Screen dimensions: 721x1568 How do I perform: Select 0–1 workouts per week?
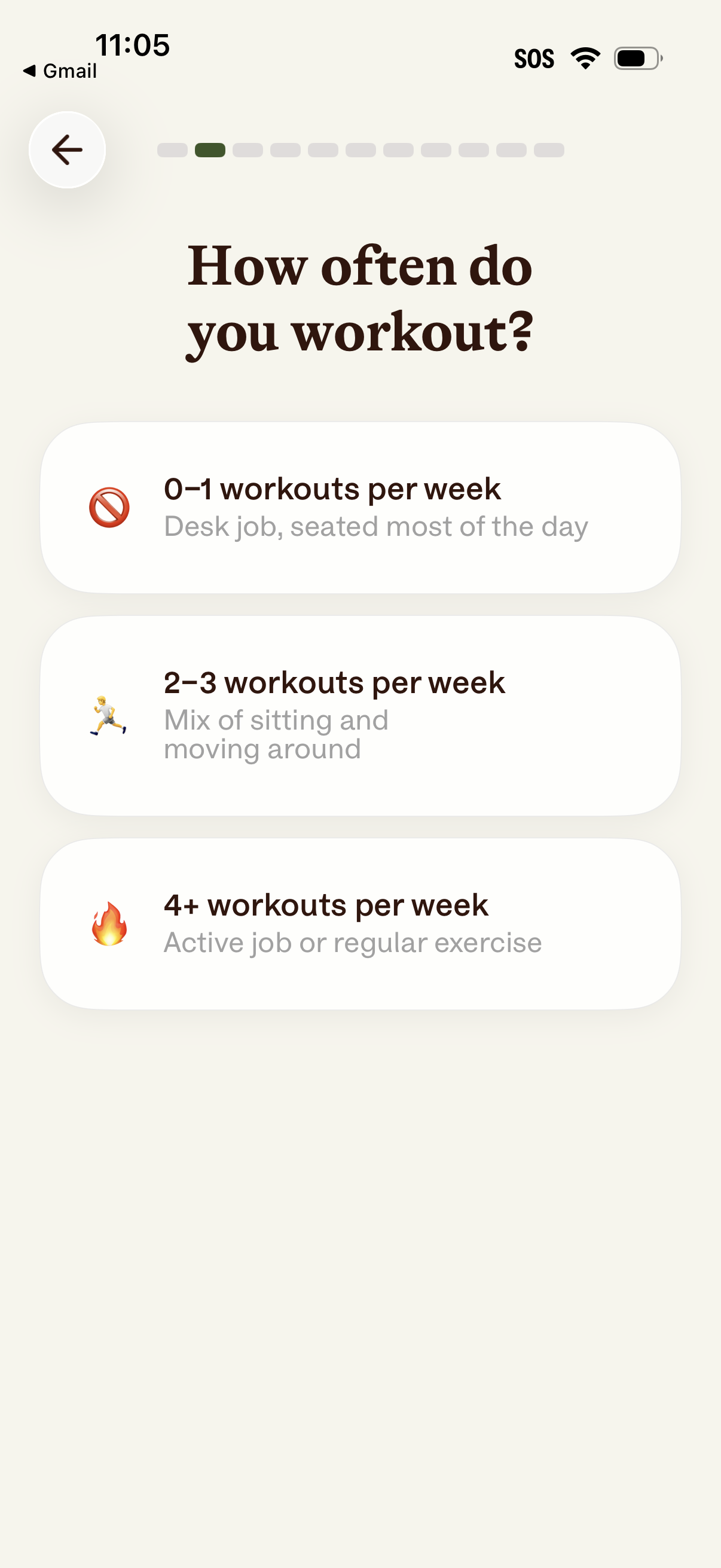click(360, 507)
